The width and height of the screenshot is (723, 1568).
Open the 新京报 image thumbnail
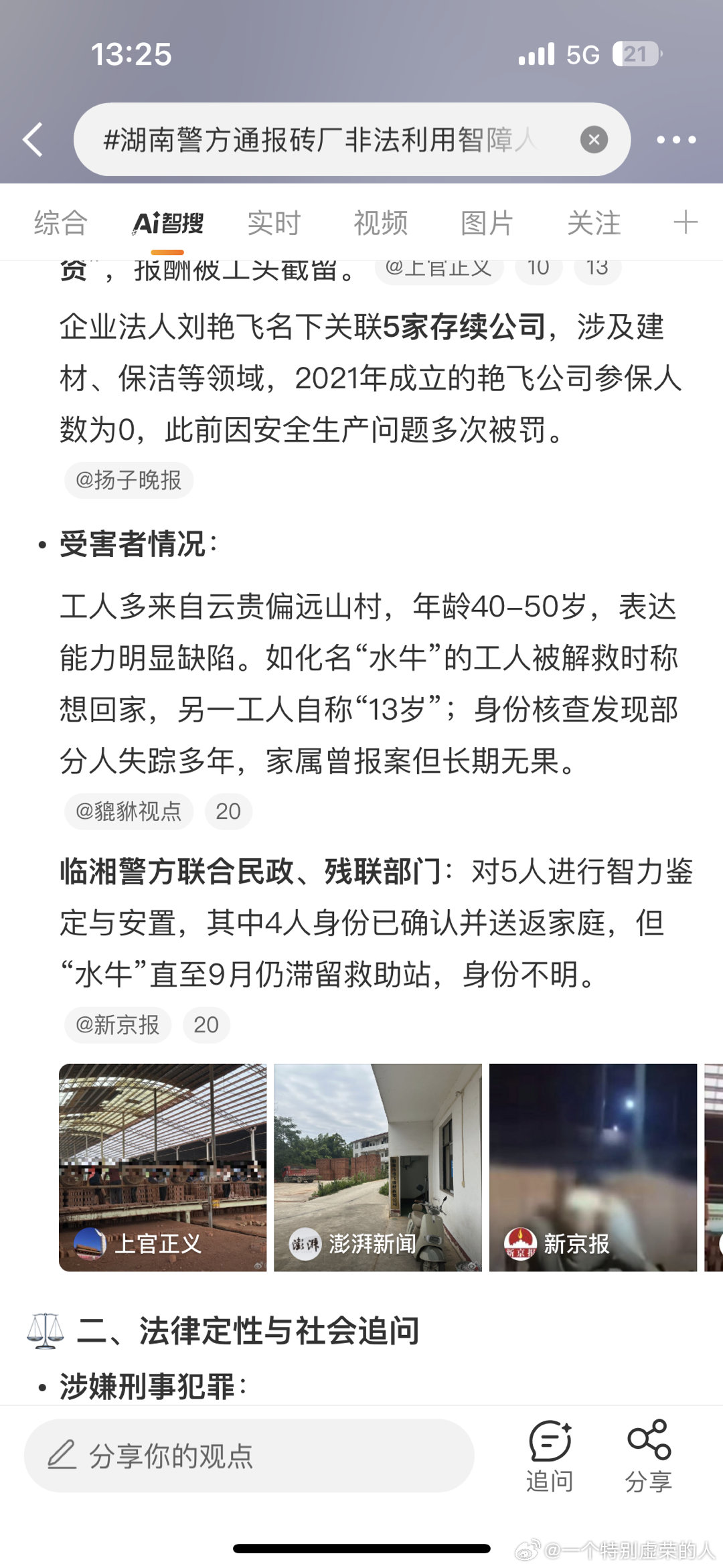[592, 1167]
